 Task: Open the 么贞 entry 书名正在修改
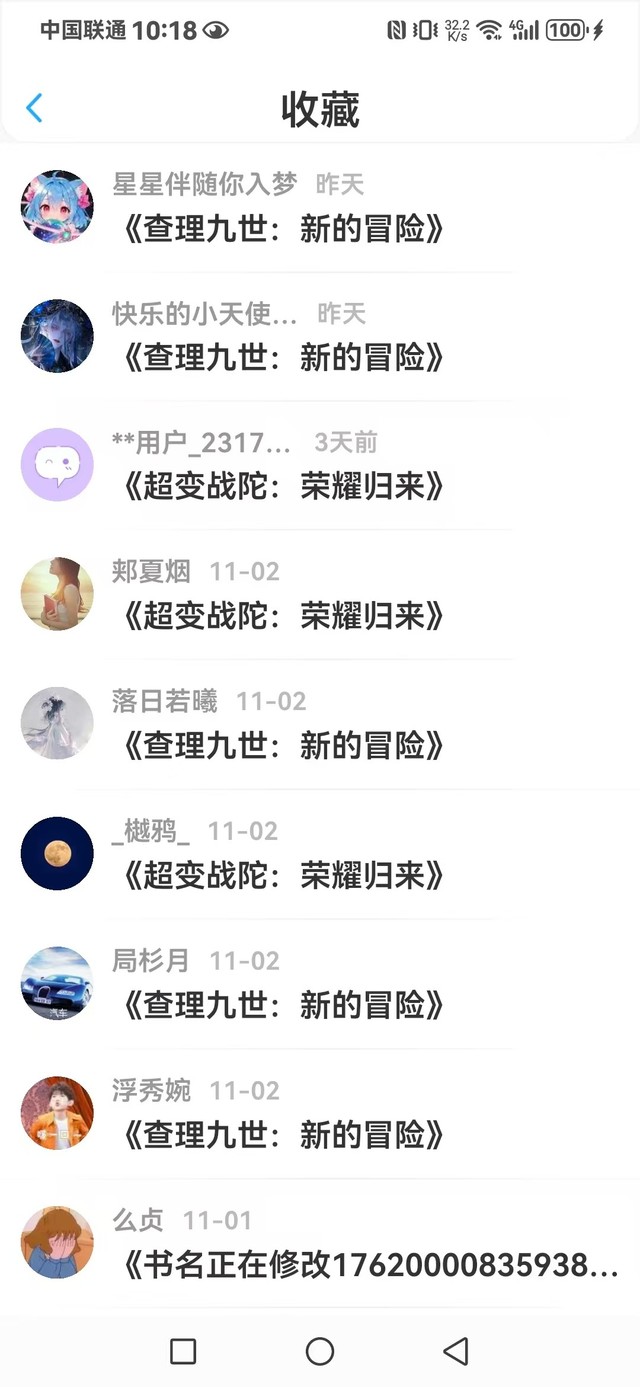coord(370,1265)
